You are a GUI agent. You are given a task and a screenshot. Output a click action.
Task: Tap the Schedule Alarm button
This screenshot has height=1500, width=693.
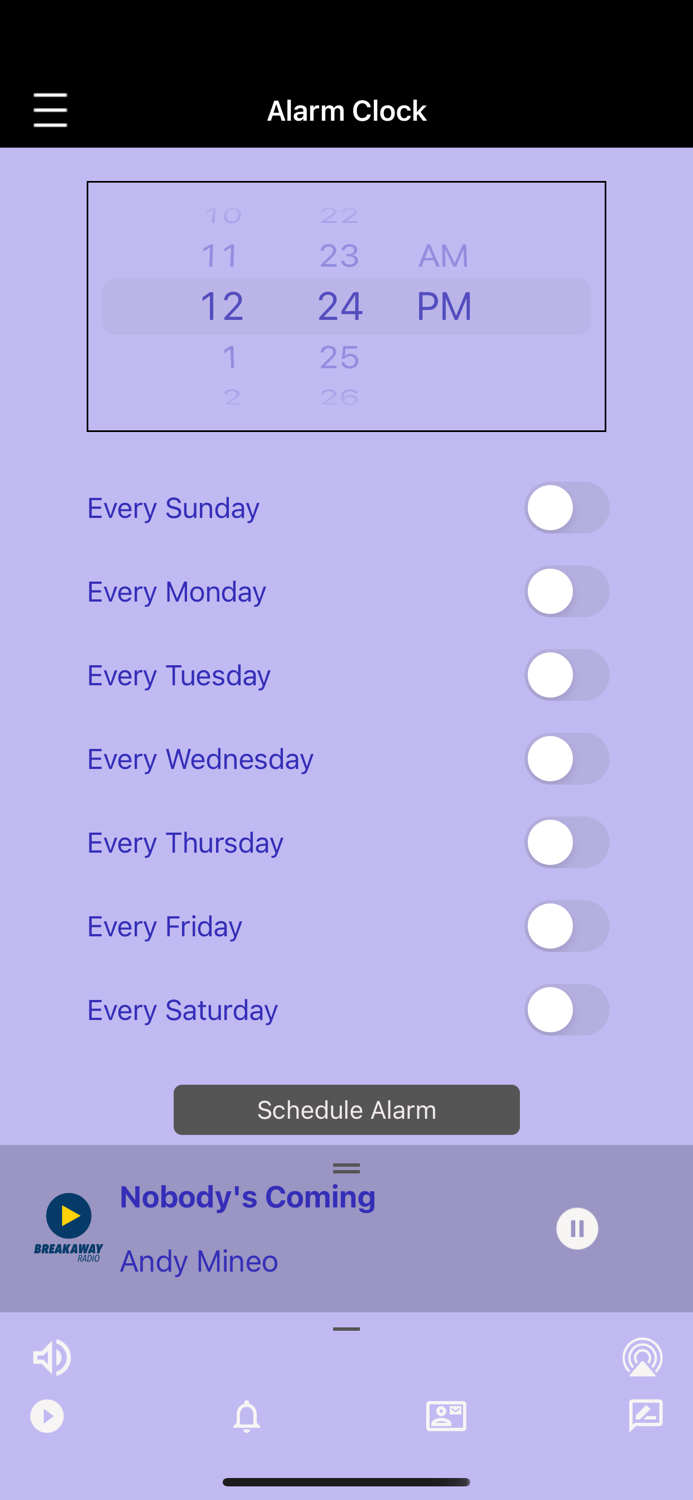point(346,1110)
